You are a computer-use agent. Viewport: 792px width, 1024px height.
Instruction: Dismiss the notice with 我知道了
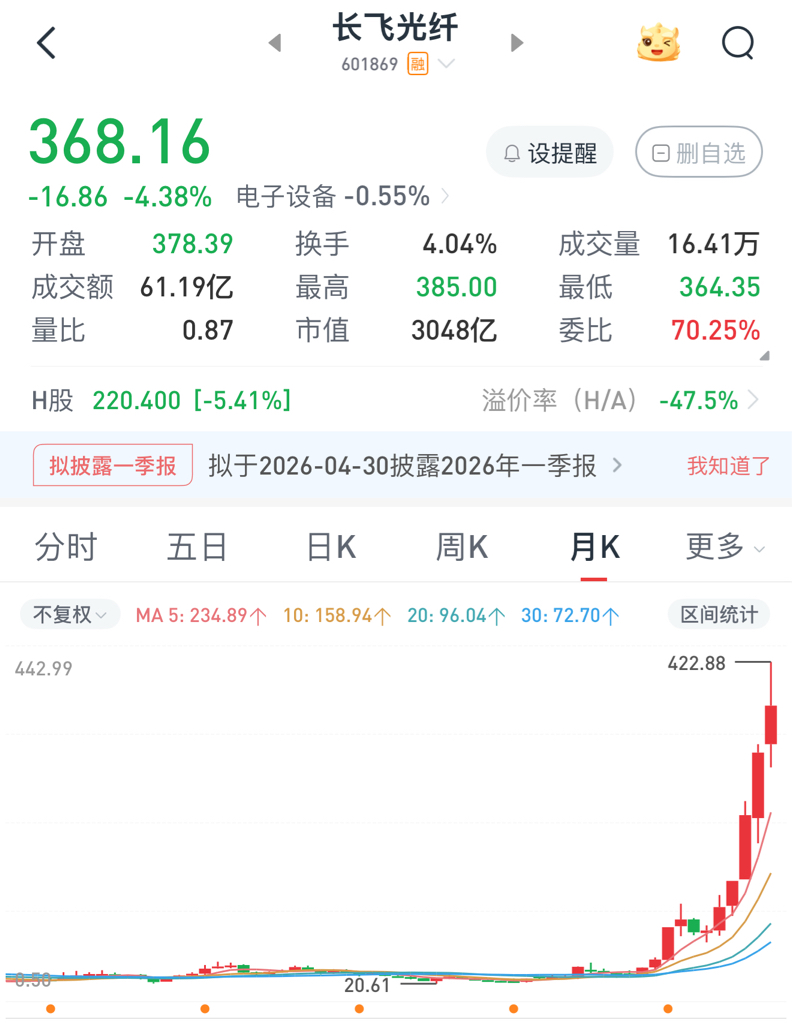pos(728,466)
